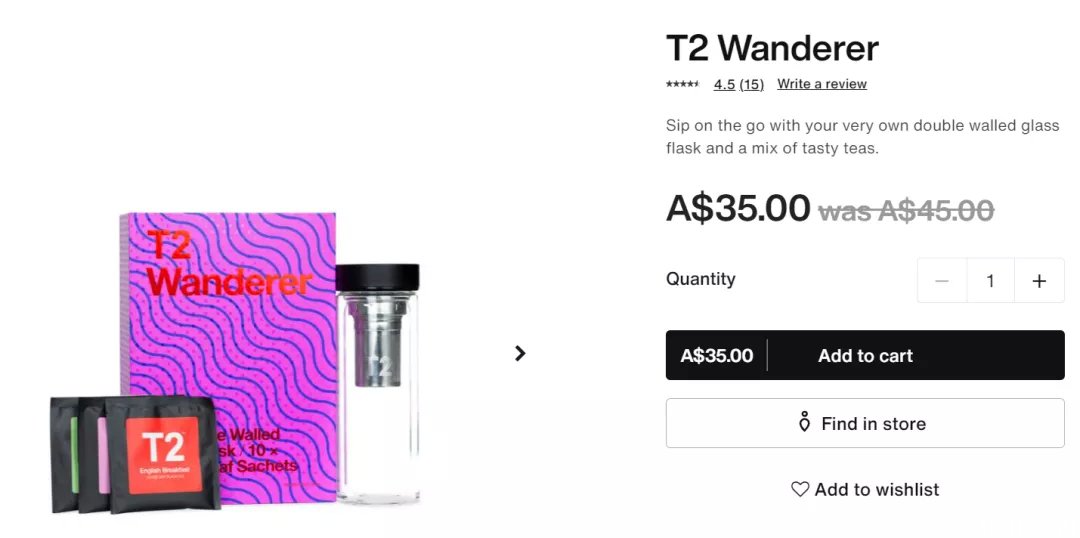The image size is (1080, 538).
Task: Tap the quantity number field
Action: coord(990,281)
